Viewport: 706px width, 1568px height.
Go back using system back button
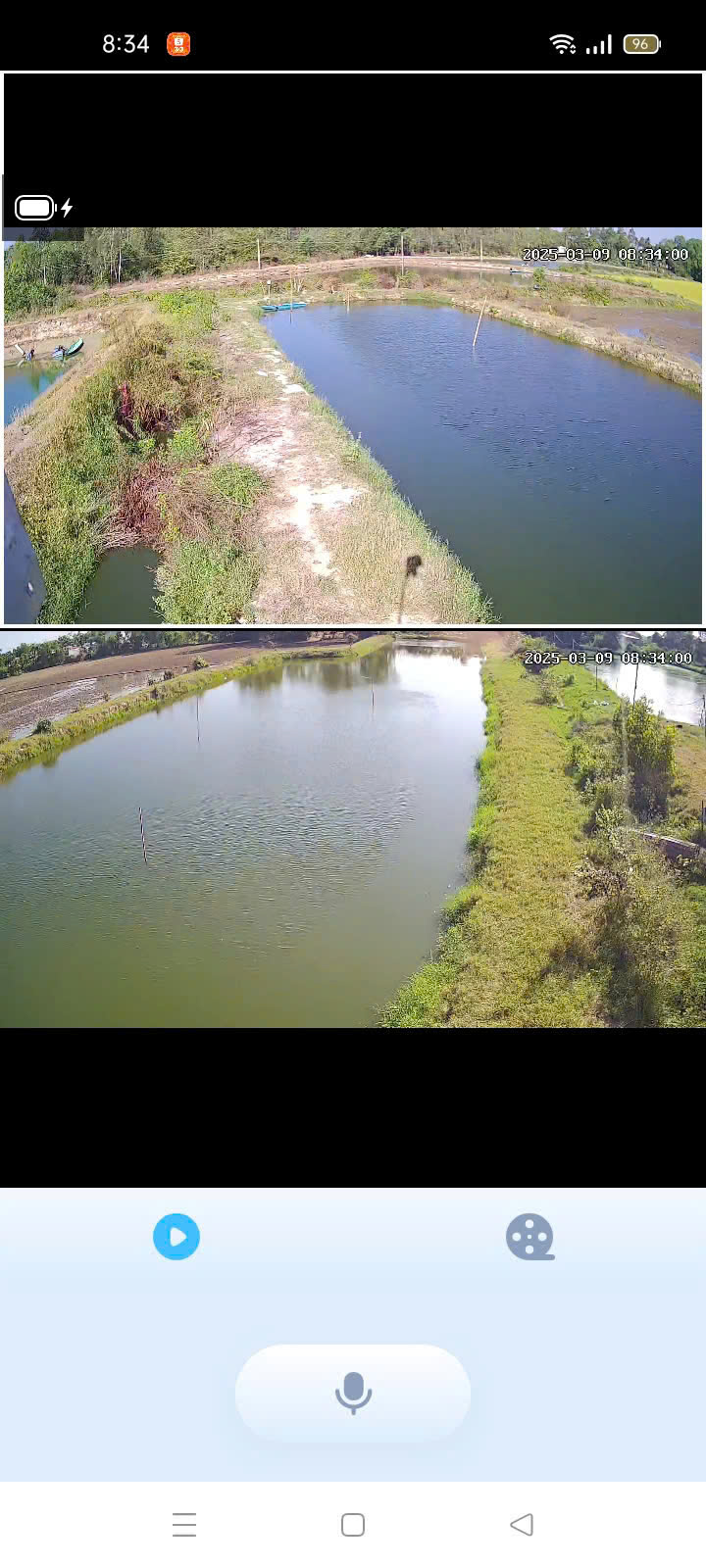click(522, 1525)
